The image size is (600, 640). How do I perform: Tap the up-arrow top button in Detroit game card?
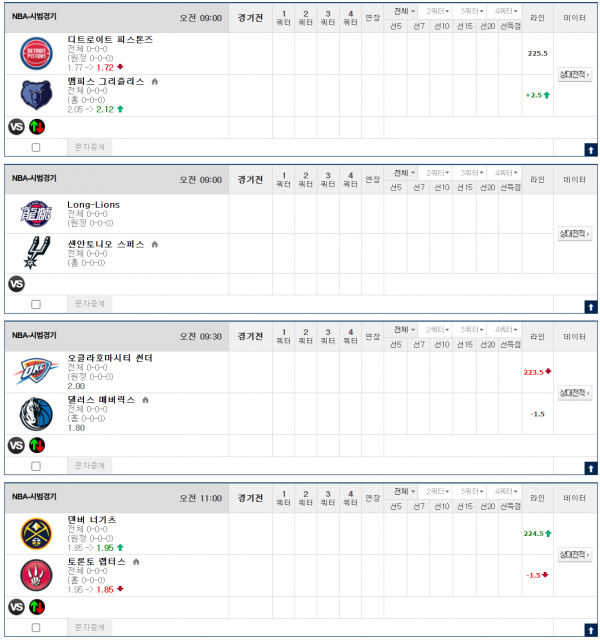590,149
